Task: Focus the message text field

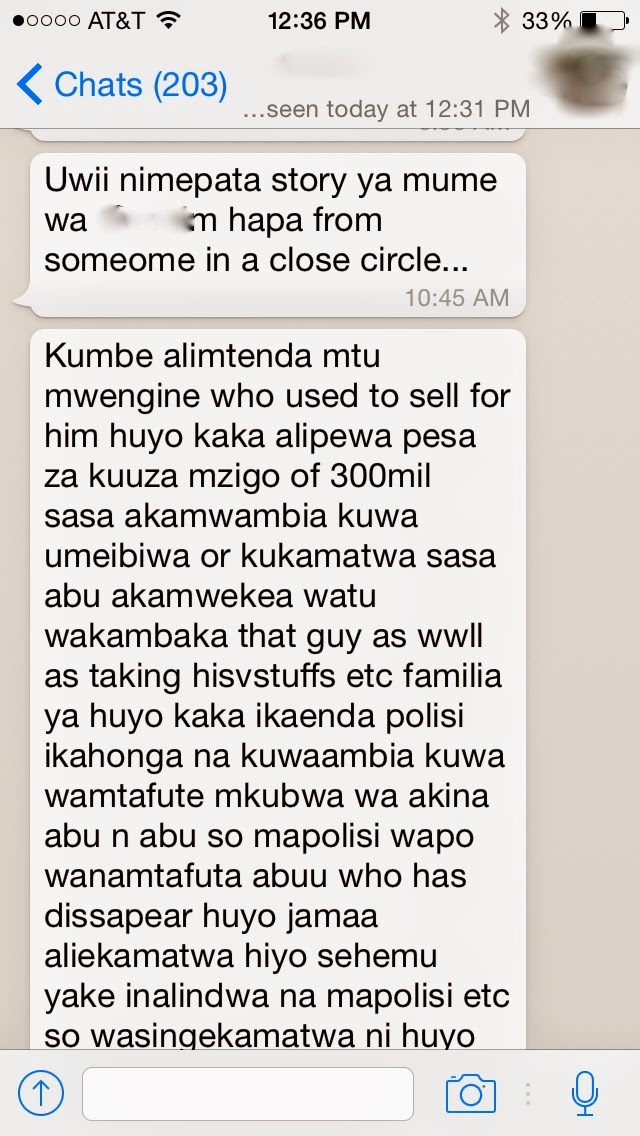Action: tap(248, 1093)
